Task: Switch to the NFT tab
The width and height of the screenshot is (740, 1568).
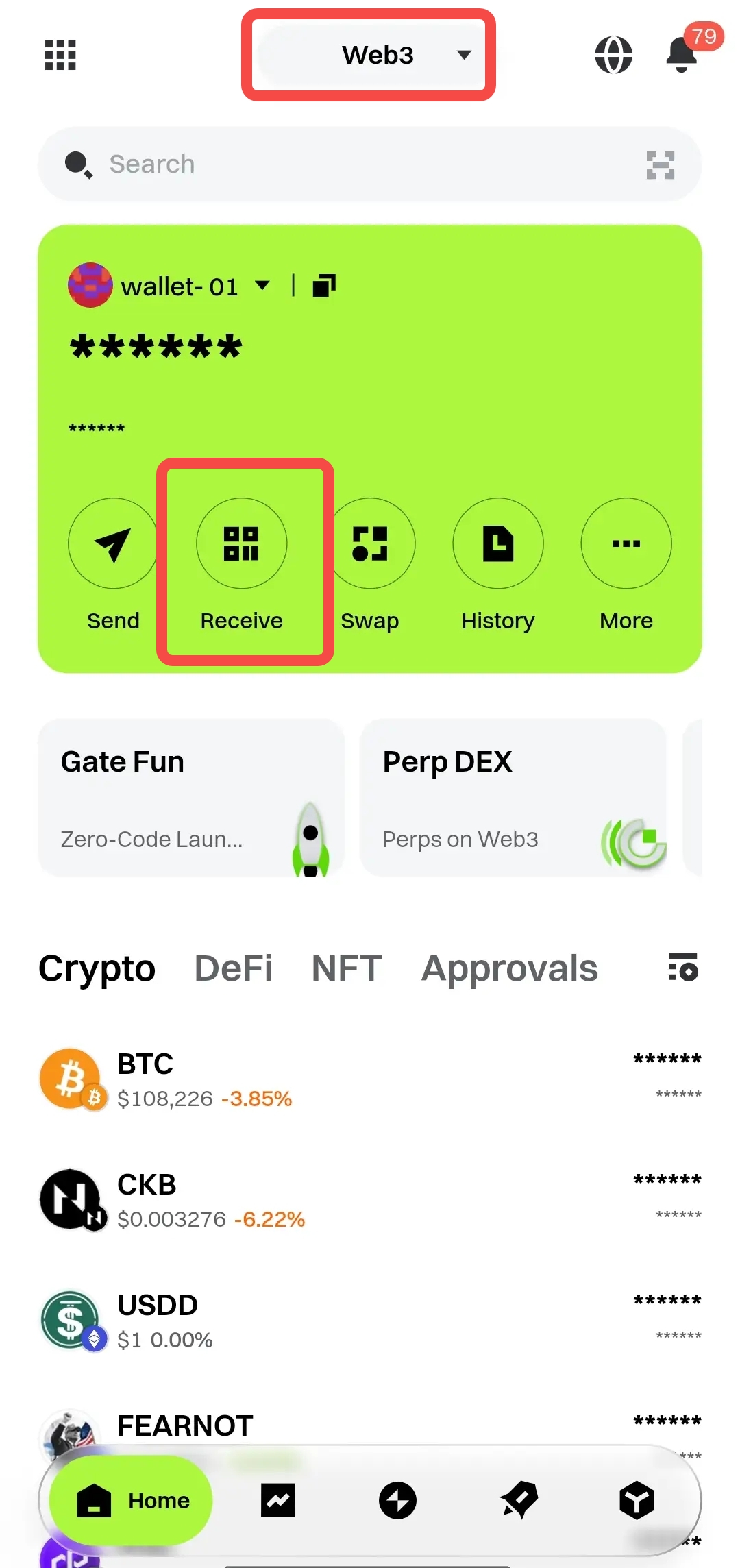Action: tap(347, 968)
